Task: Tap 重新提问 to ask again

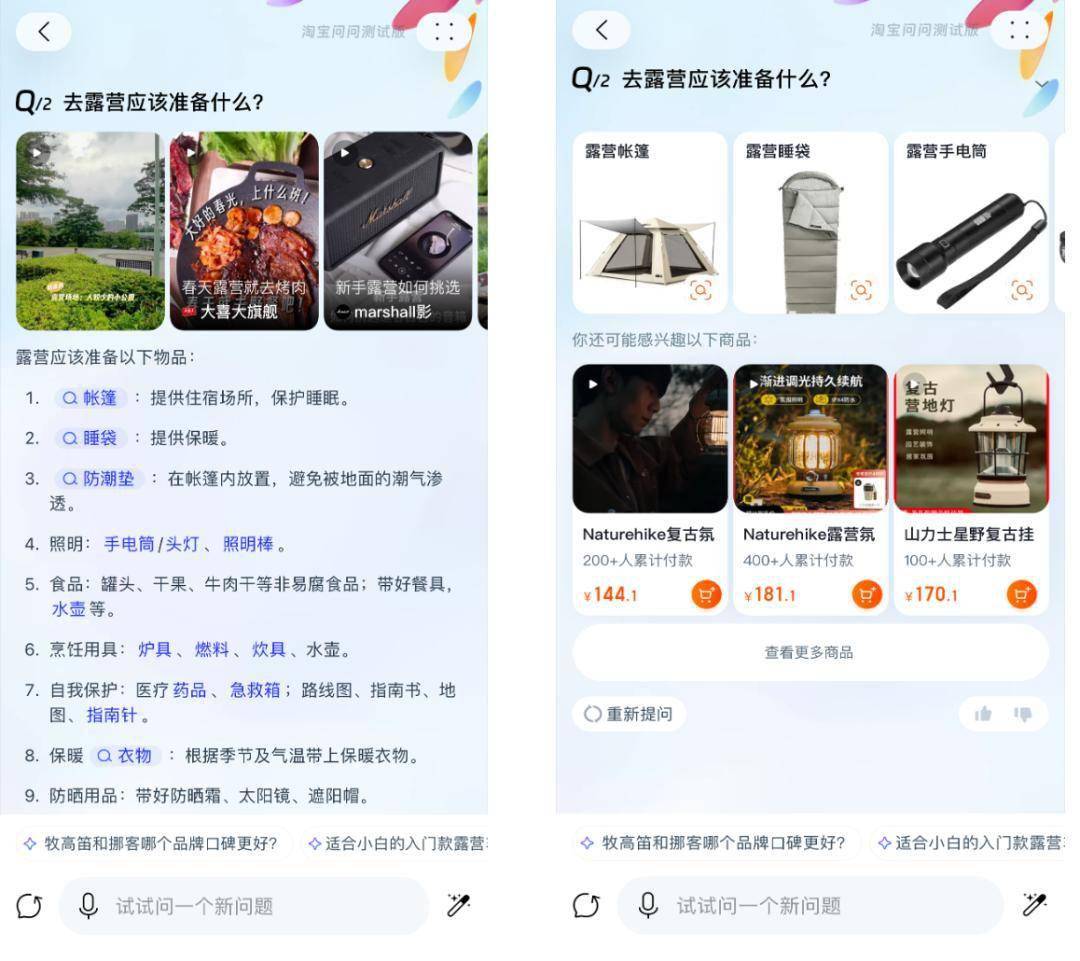Action: point(629,714)
